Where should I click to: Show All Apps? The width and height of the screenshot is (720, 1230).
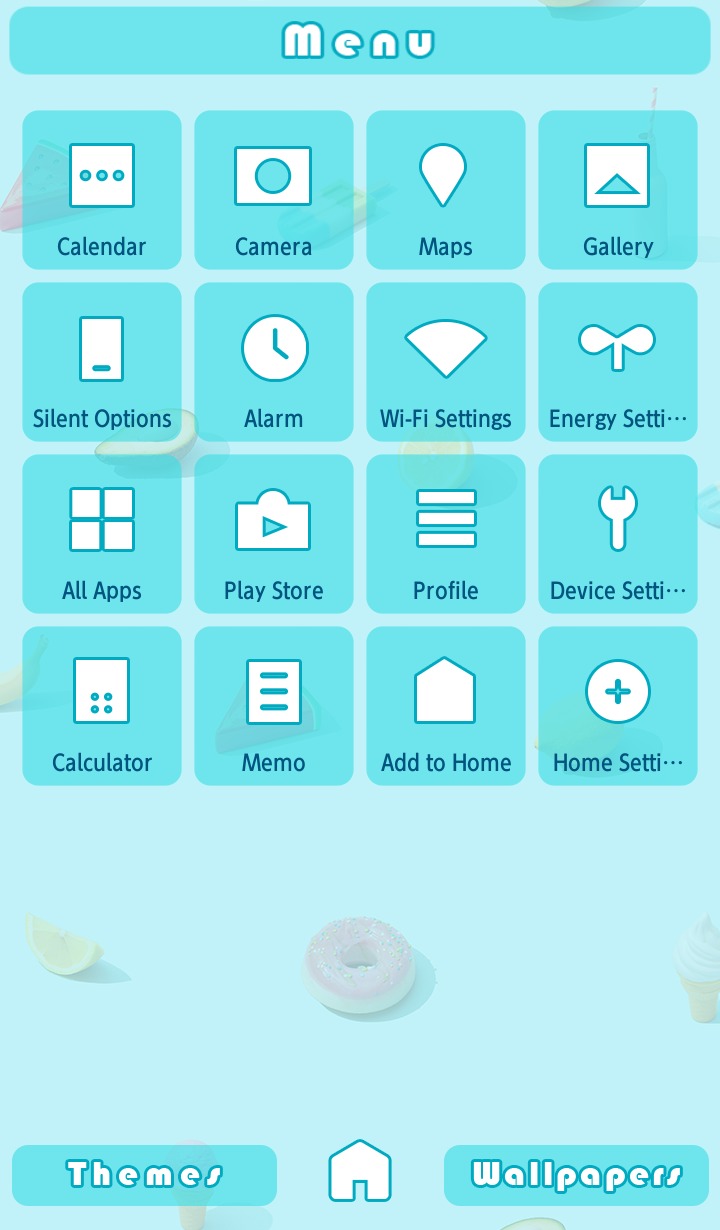pyautogui.click(x=102, y=534)
